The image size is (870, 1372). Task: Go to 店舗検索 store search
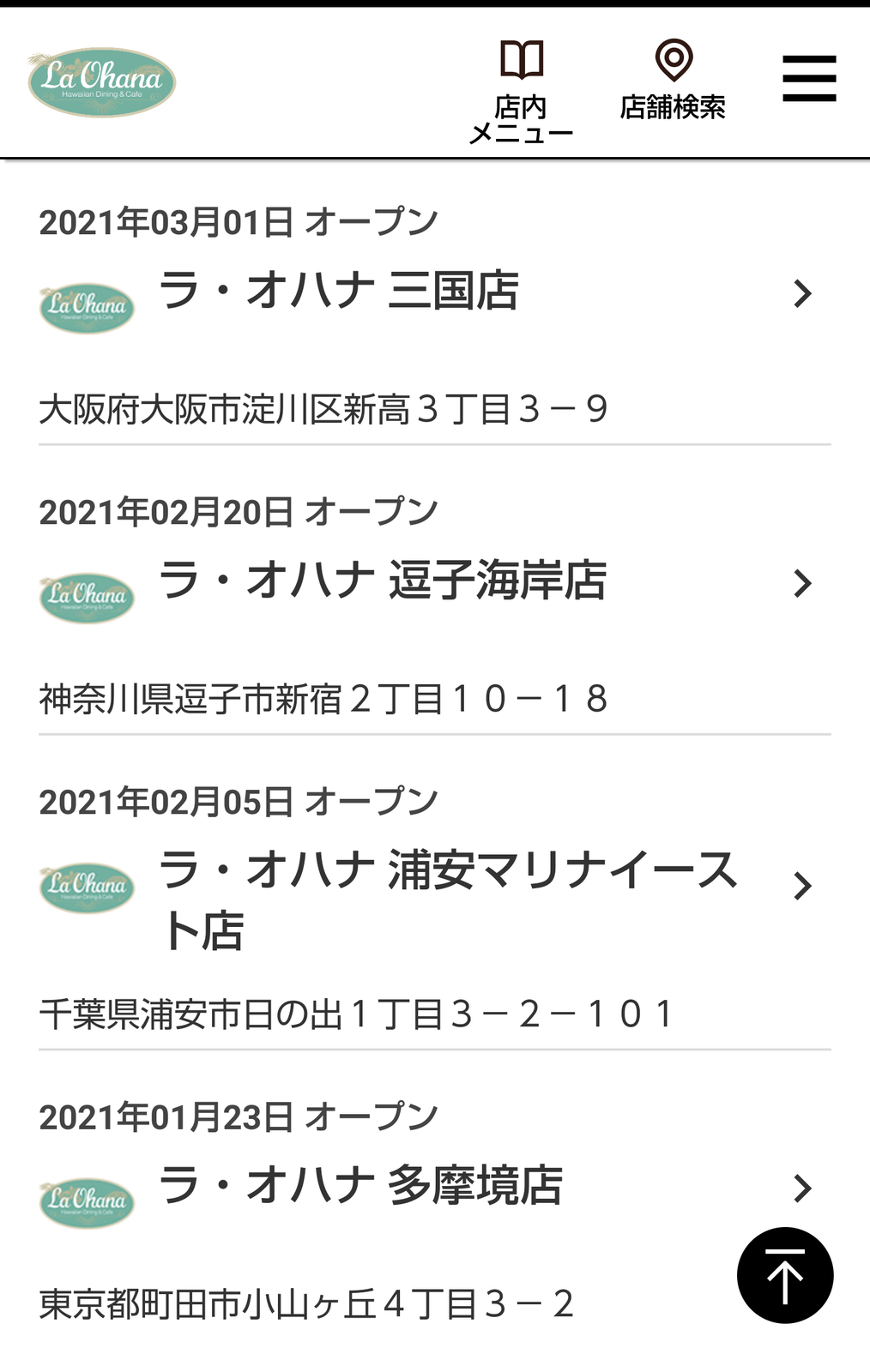[x=674, y=81]
